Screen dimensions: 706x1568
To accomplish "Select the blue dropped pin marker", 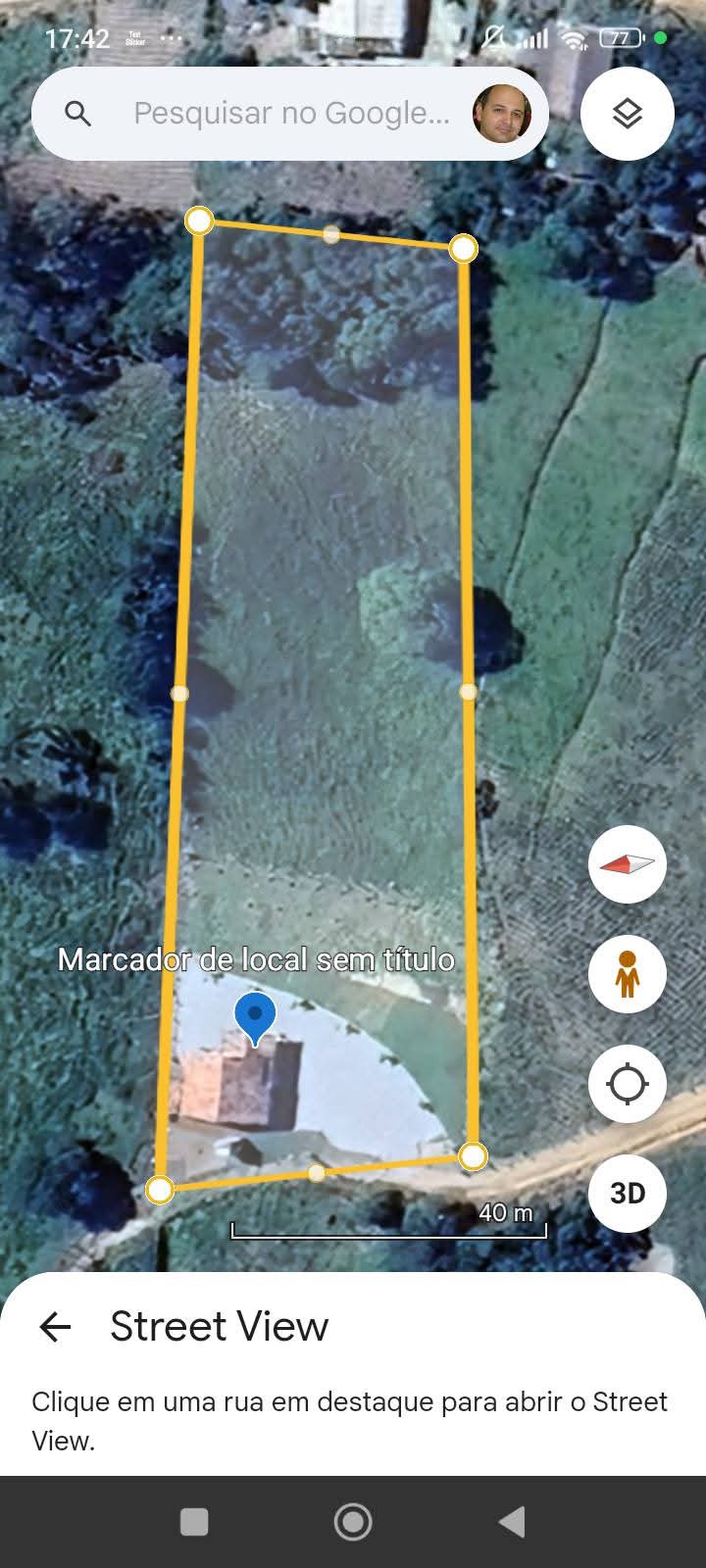I will pos(255,1018).
